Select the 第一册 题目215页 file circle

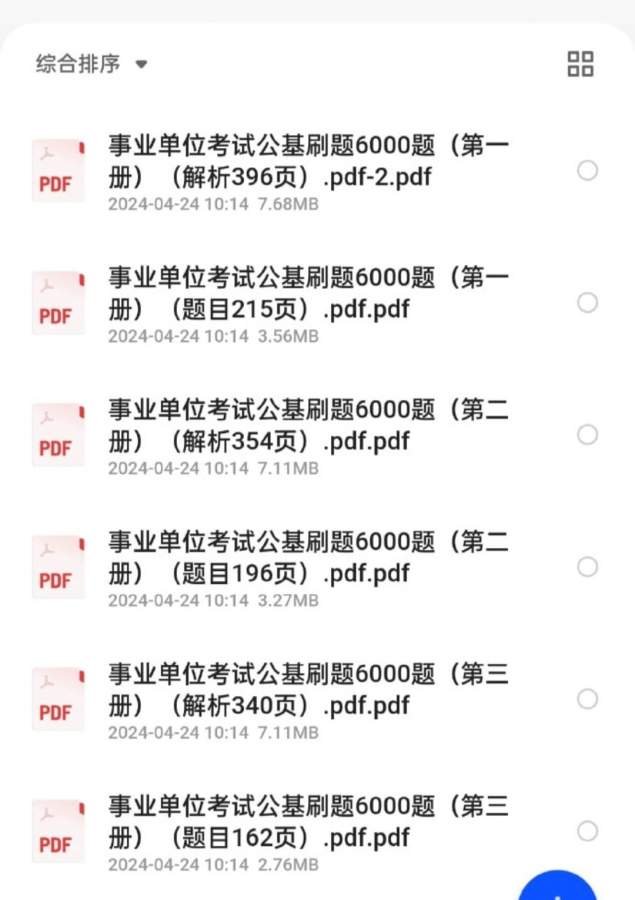pos(588,302)
